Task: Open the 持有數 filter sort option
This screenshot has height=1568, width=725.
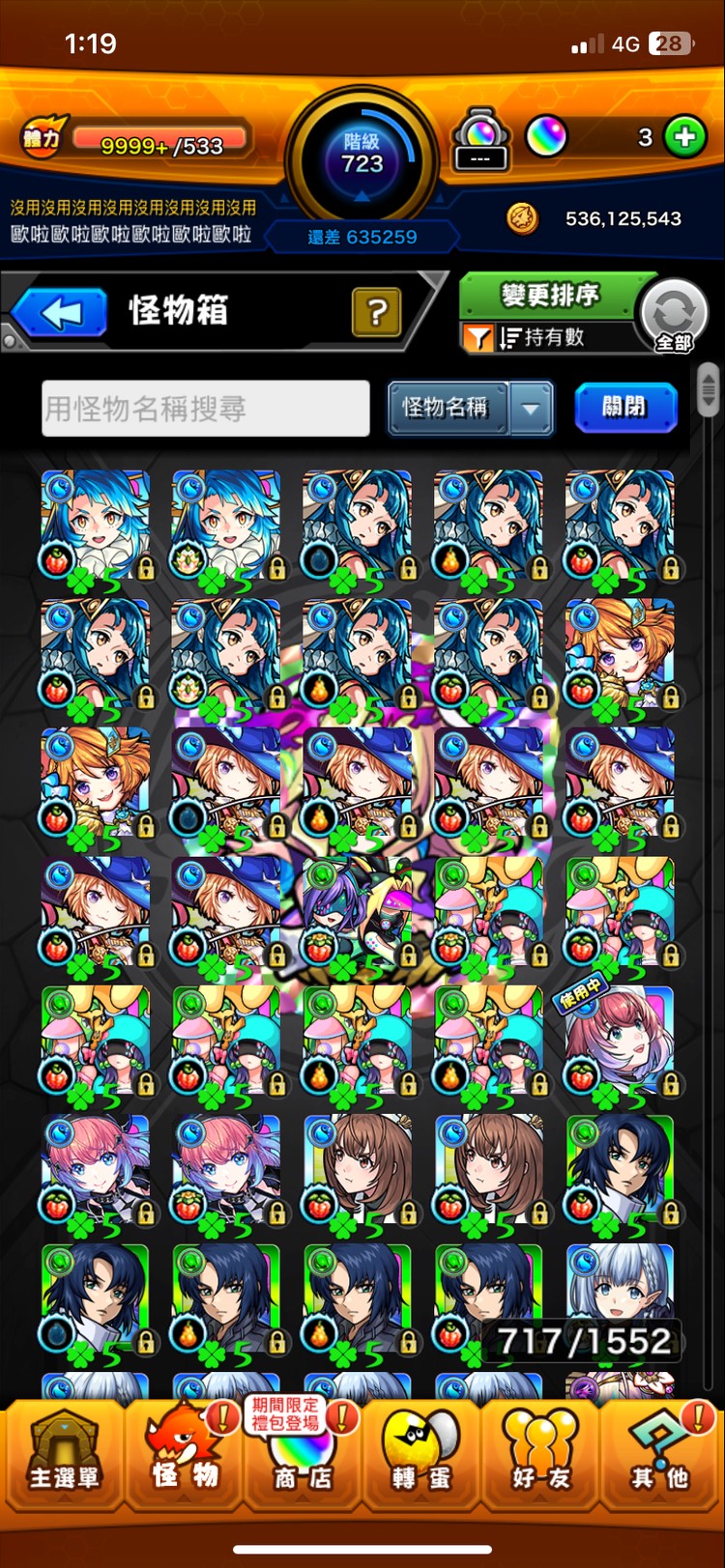Action: [x=541, y=337]
